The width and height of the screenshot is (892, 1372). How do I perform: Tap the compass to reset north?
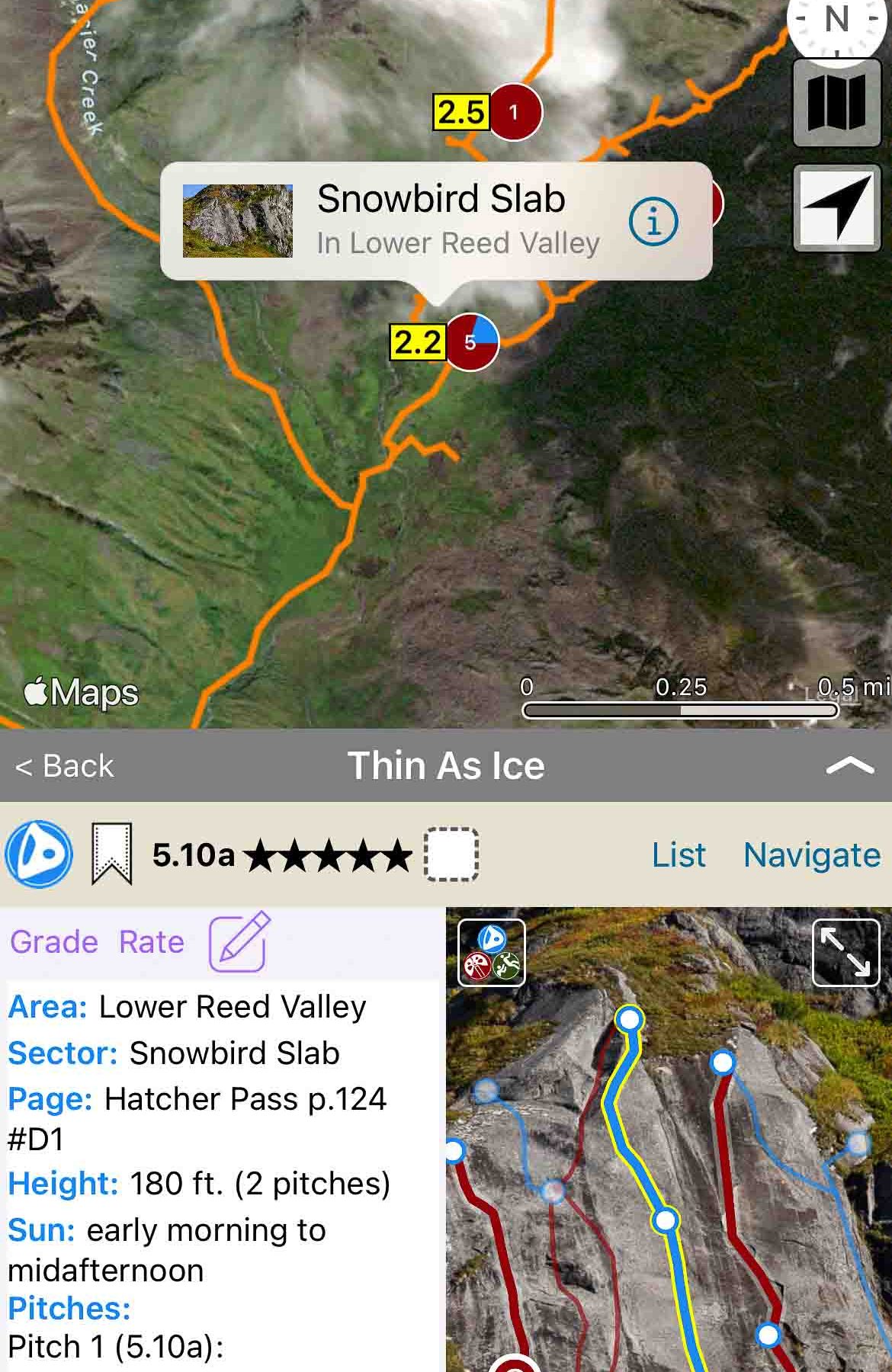(837, 23)
